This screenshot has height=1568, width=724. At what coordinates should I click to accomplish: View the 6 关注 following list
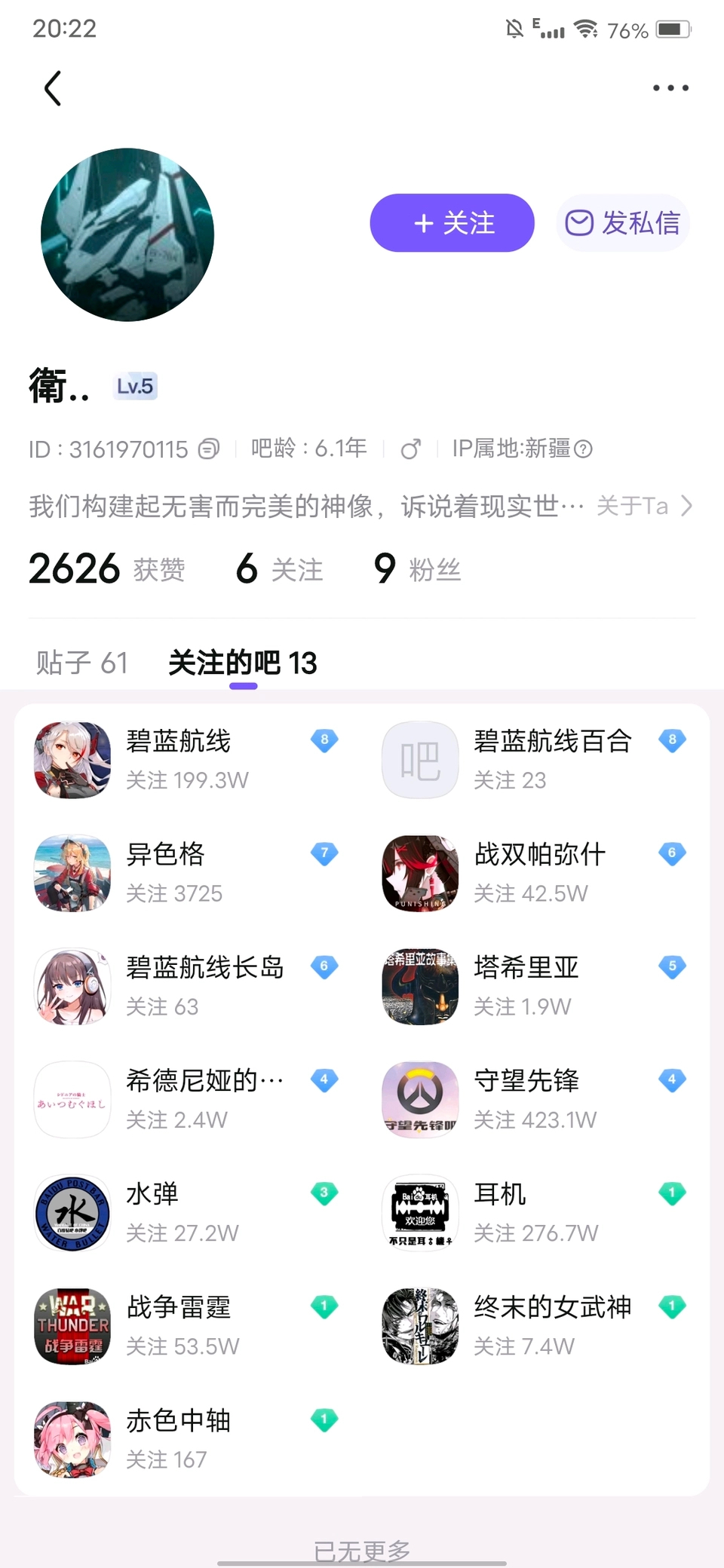[x=279, y=569]
